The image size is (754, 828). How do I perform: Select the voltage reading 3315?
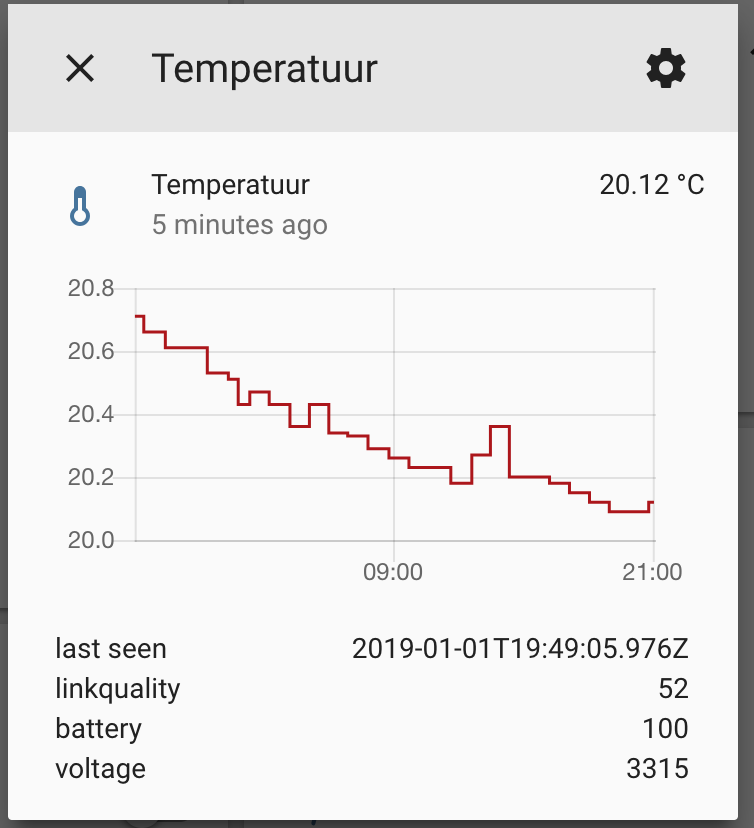point(657,768)
